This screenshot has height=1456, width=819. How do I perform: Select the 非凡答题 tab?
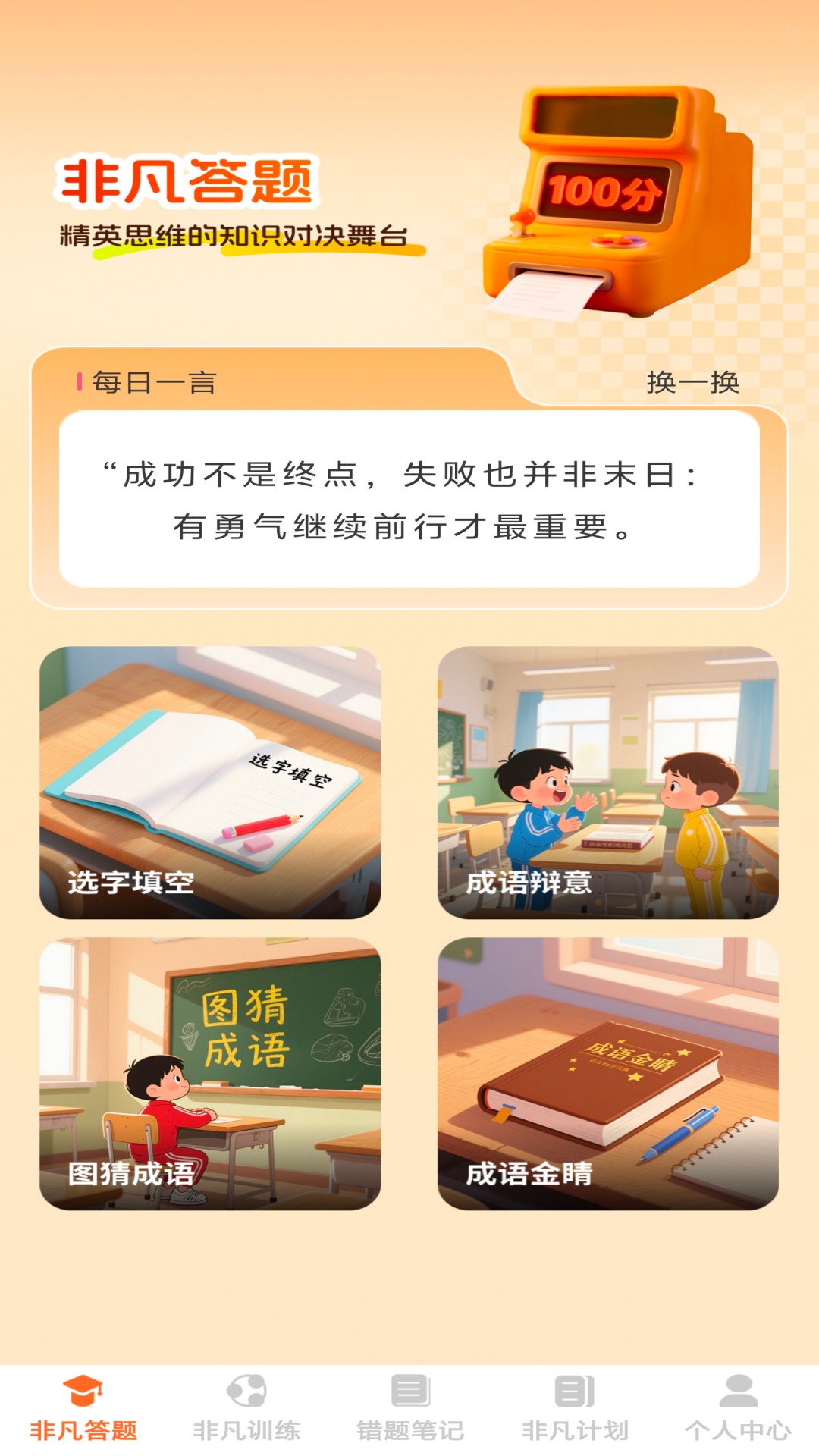click(83, 1409)
